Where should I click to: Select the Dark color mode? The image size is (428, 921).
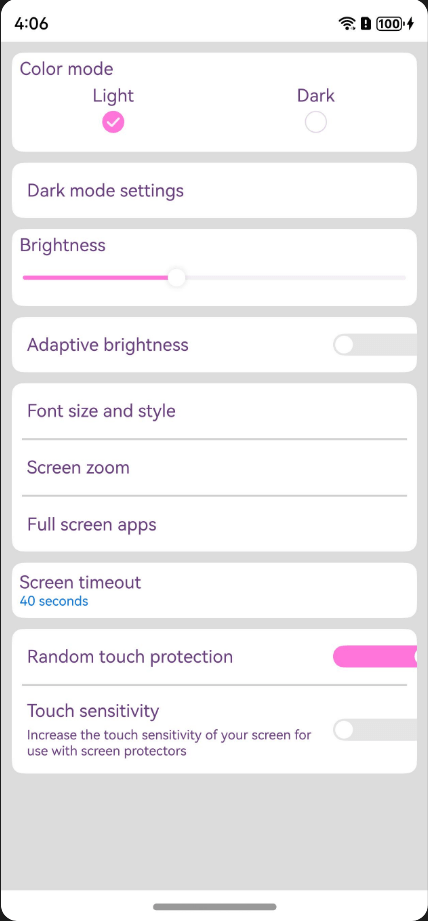(x=316, y=122)
